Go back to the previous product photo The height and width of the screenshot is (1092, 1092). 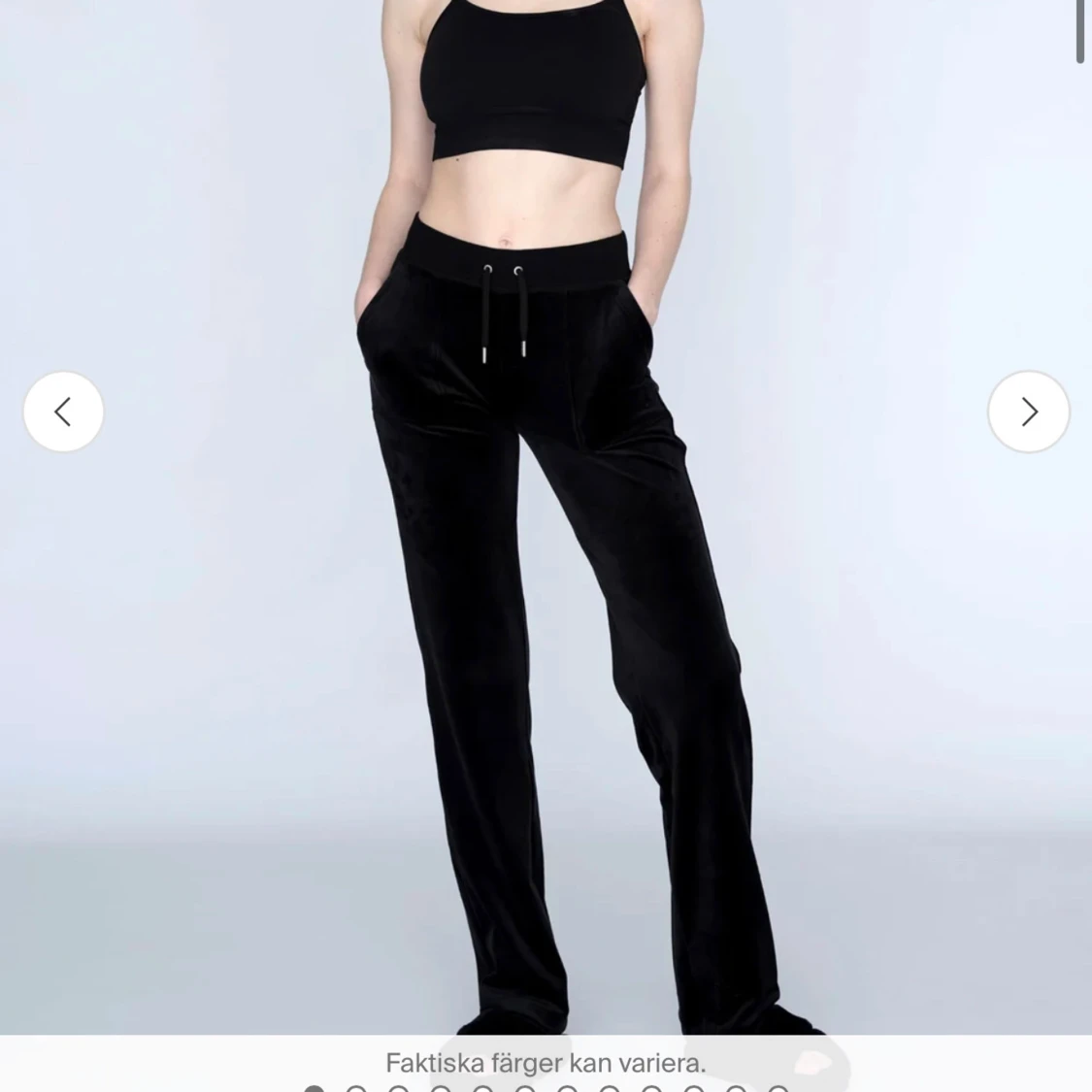point(63,412)
